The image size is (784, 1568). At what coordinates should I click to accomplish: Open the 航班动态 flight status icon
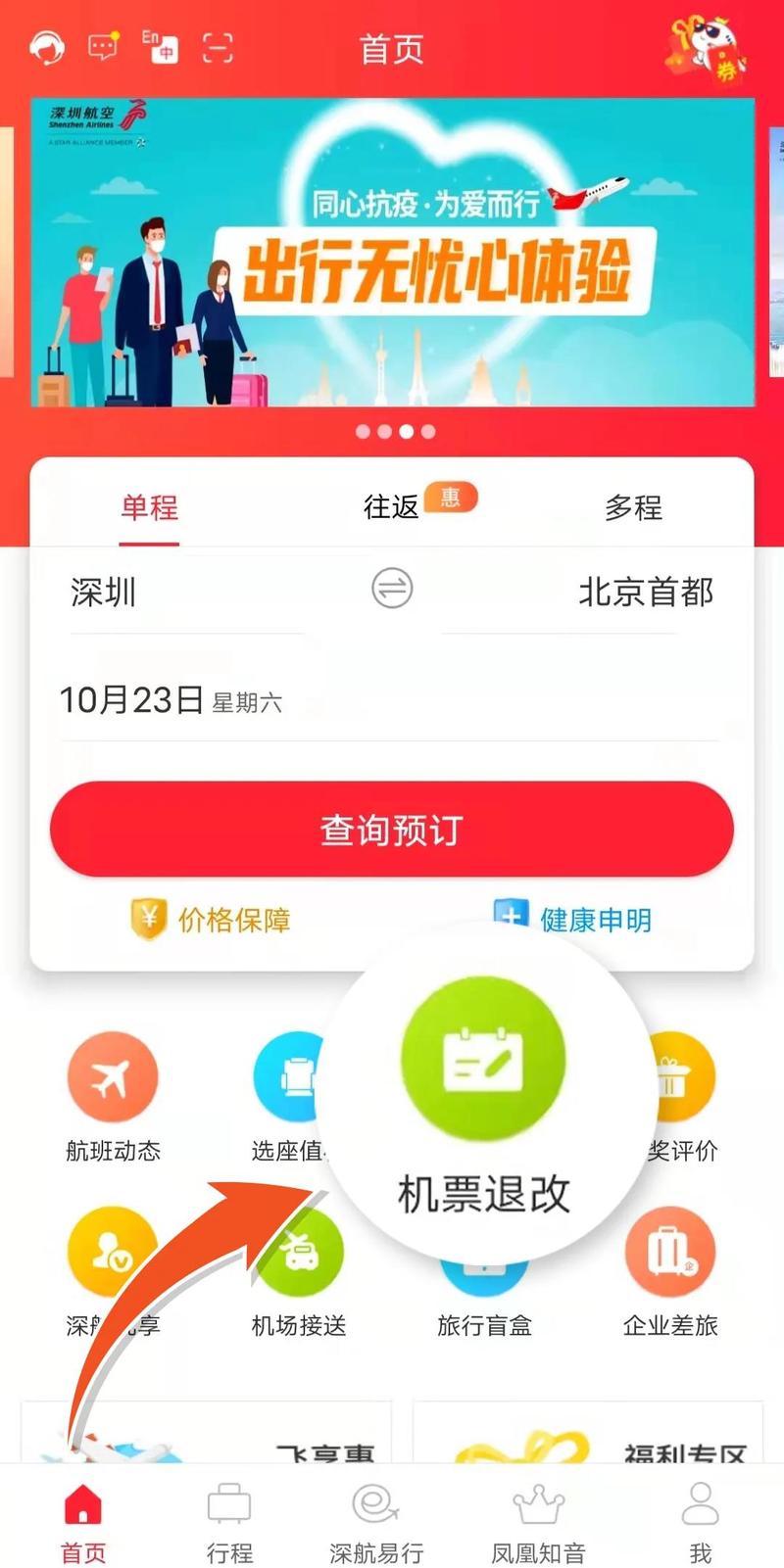point(113,1075)
